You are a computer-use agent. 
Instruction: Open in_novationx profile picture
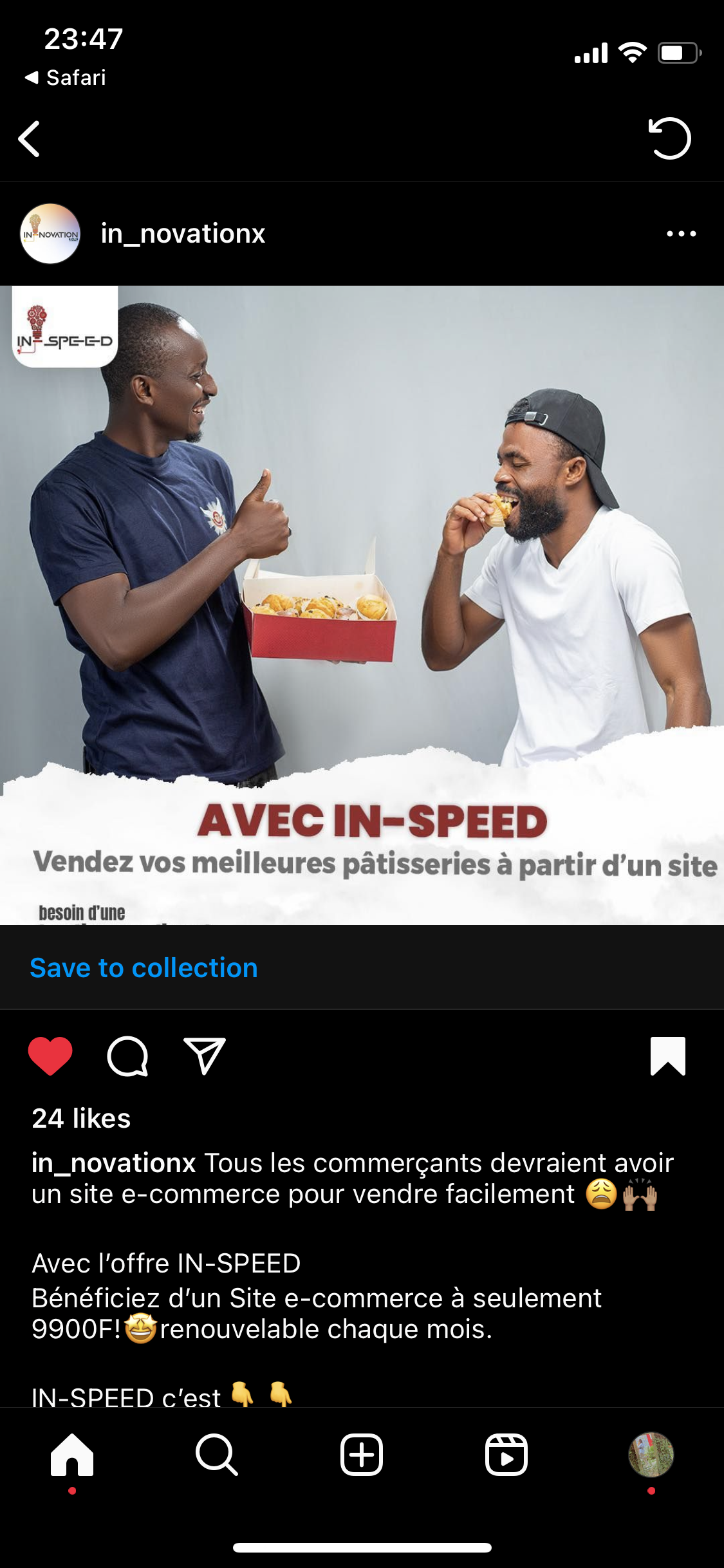point(50,234)
